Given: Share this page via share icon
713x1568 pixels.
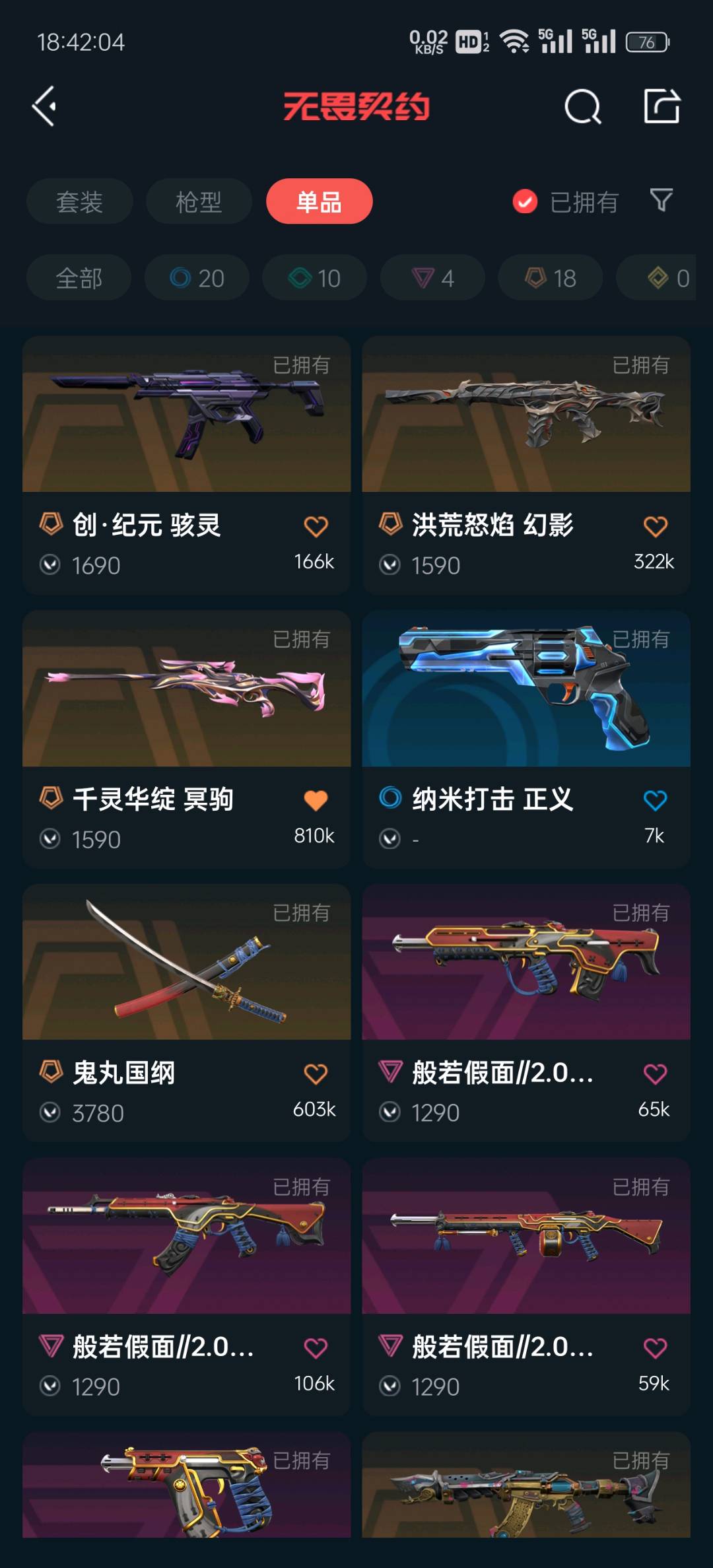Looking at the screenshot, I should pos(662,106).
